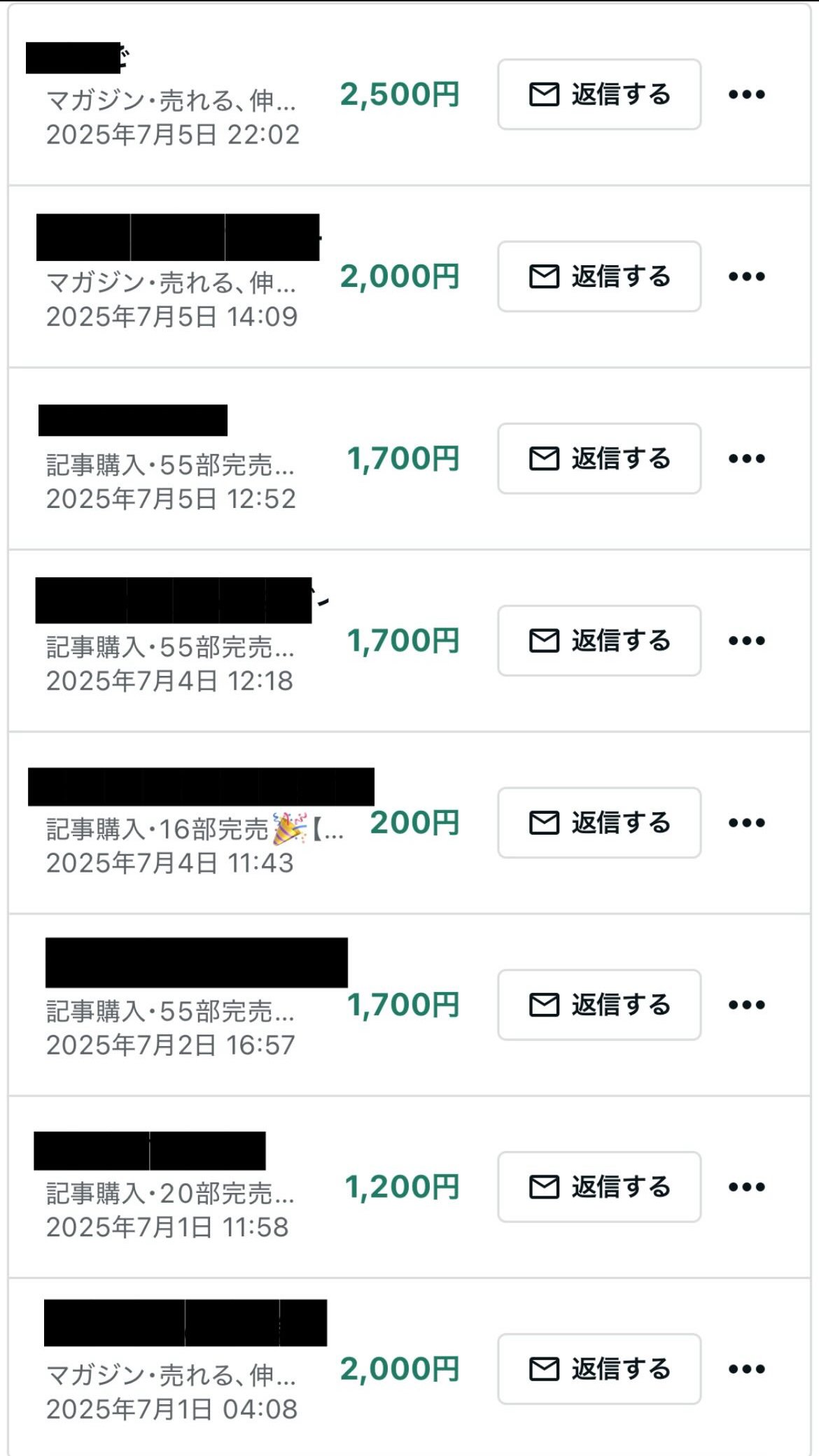Image resolution: width=819 pixels, height=1456 pixels.
Task: Open the three dots on the 16:57 purchase
Action: pyautogui.click(x=746, y=1005)
